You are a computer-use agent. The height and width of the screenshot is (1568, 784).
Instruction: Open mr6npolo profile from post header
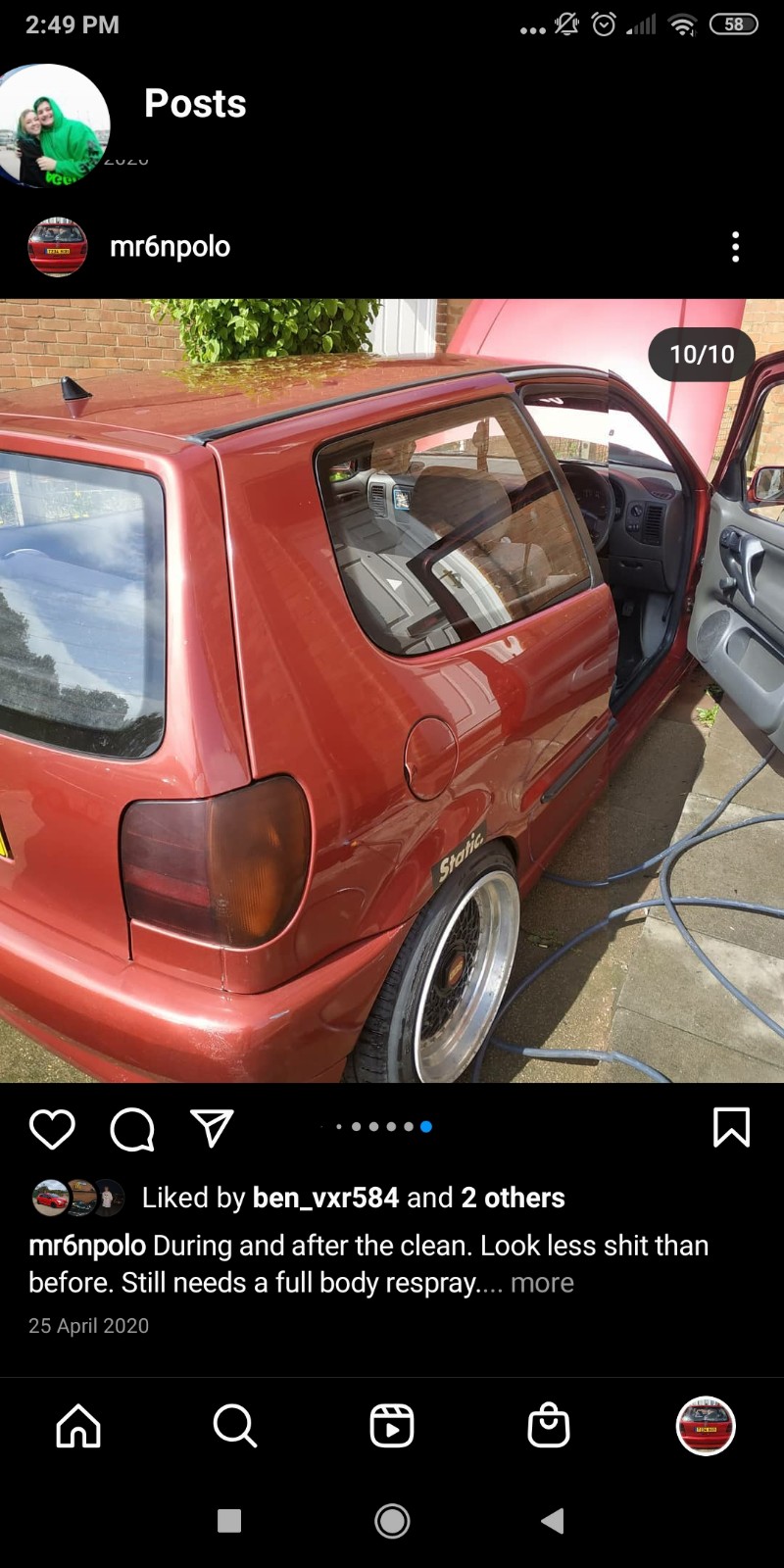click(x=170, y=247)
